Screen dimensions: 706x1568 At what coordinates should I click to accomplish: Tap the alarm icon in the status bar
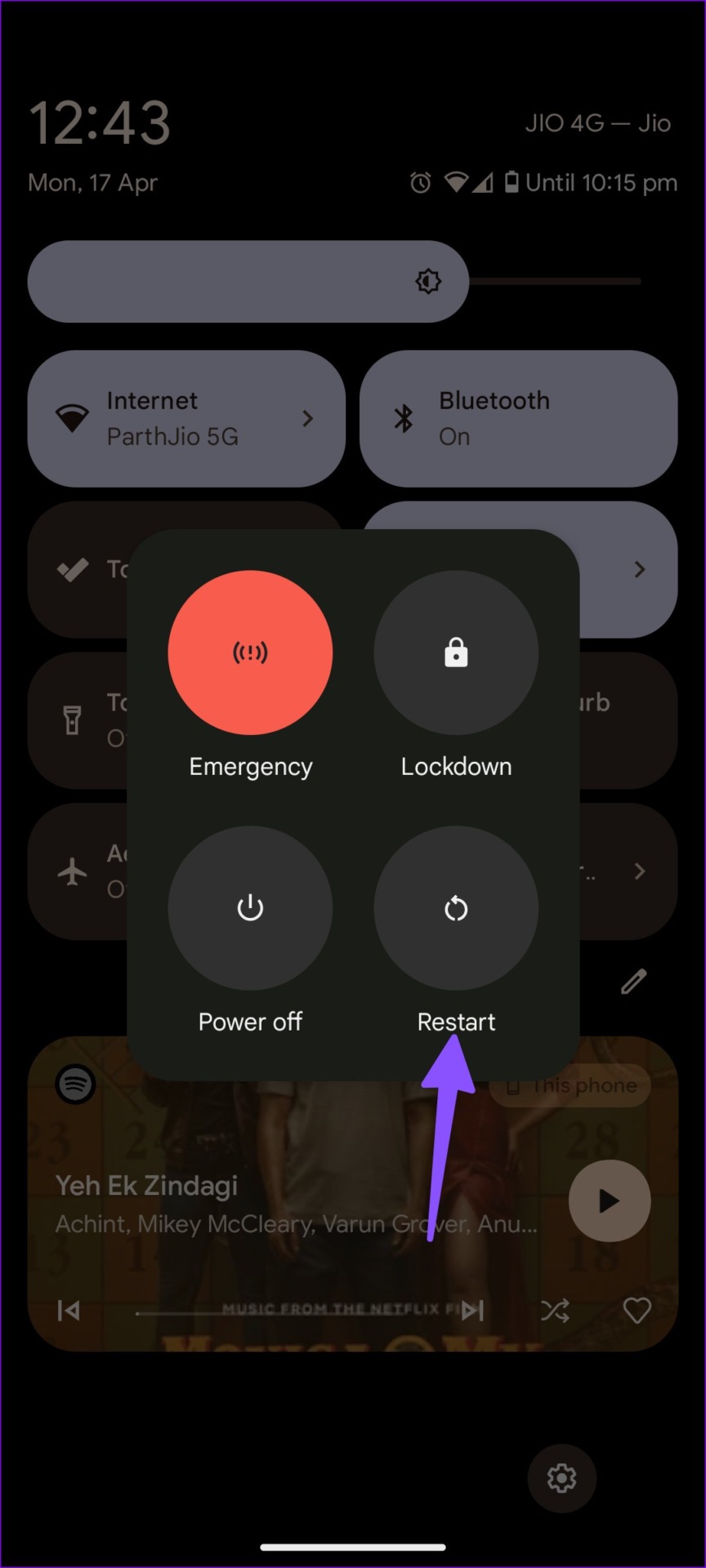(x=419, y=183)
